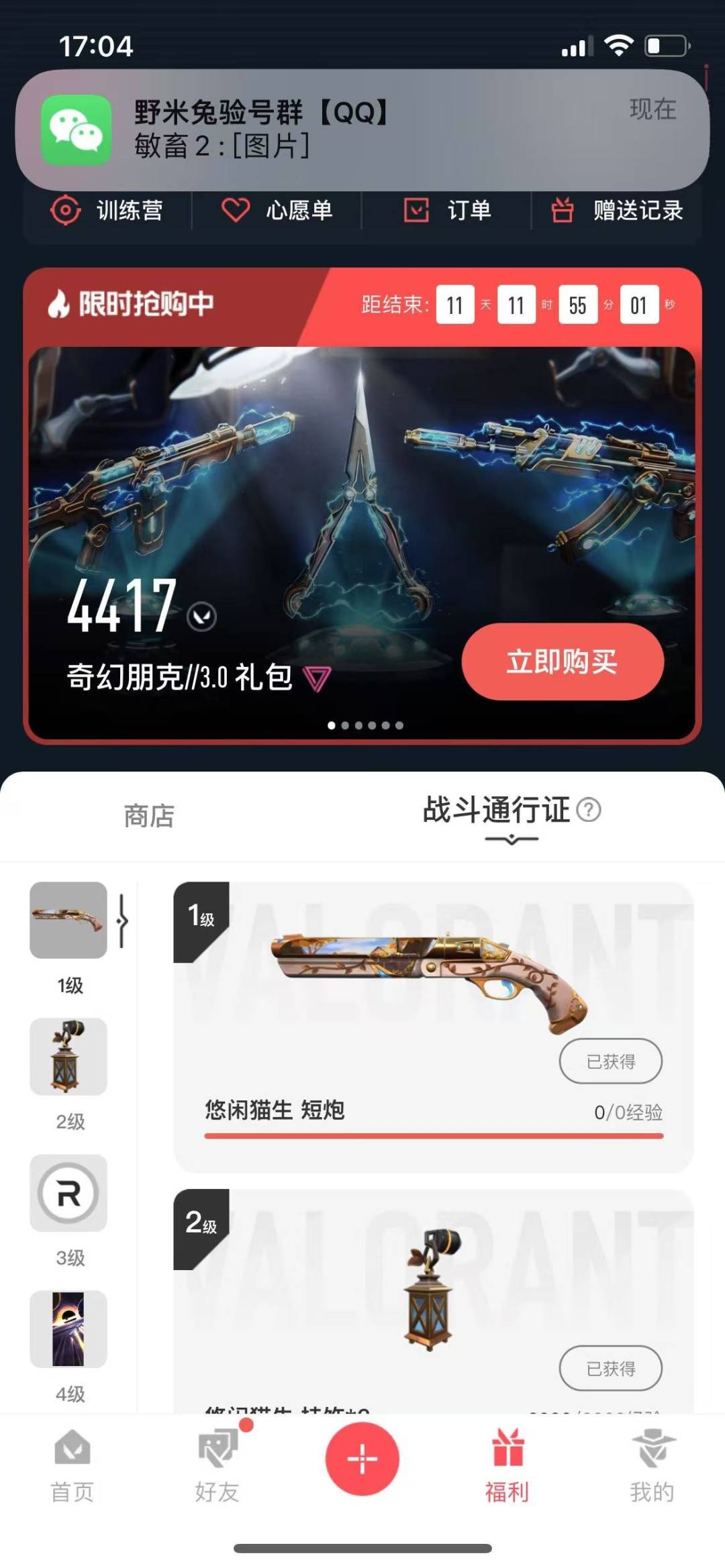Select the 4级 card reward thumbnail
The image size is (725, 1568).
(68, 1329)
